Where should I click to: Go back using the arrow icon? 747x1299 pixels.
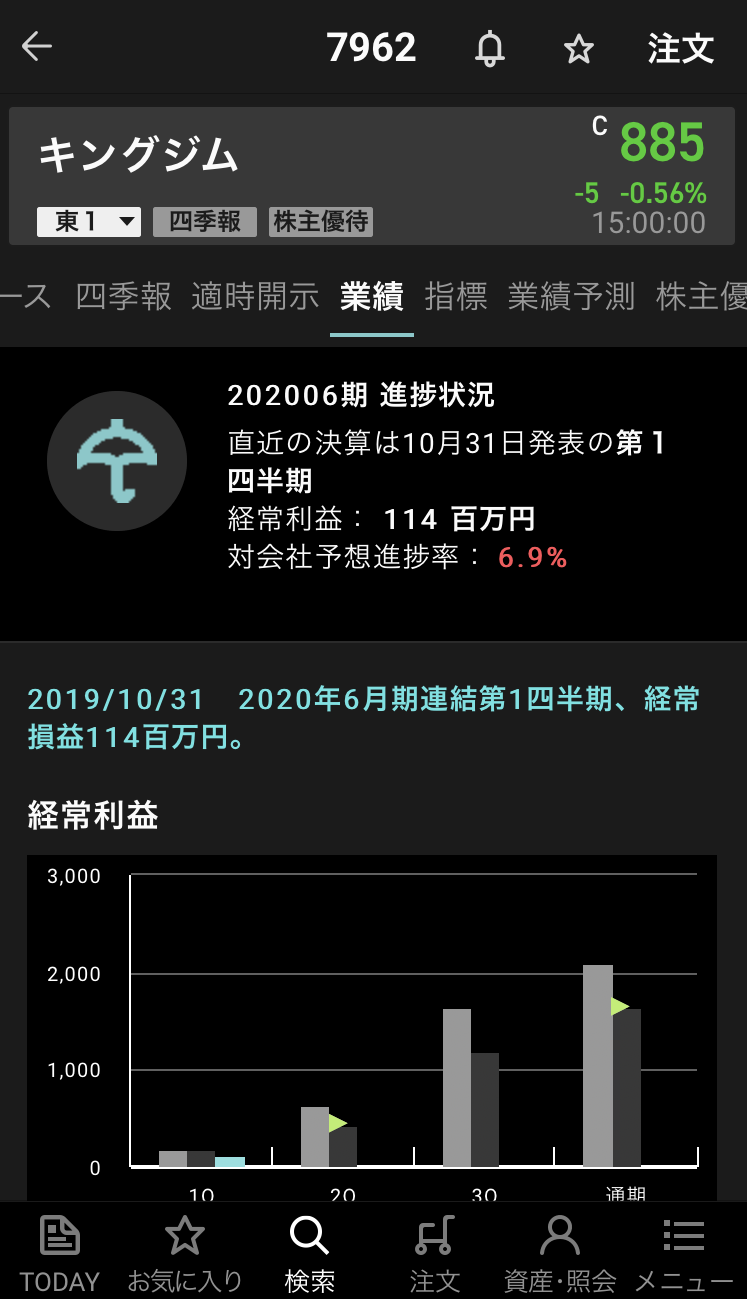click(37, 47)
